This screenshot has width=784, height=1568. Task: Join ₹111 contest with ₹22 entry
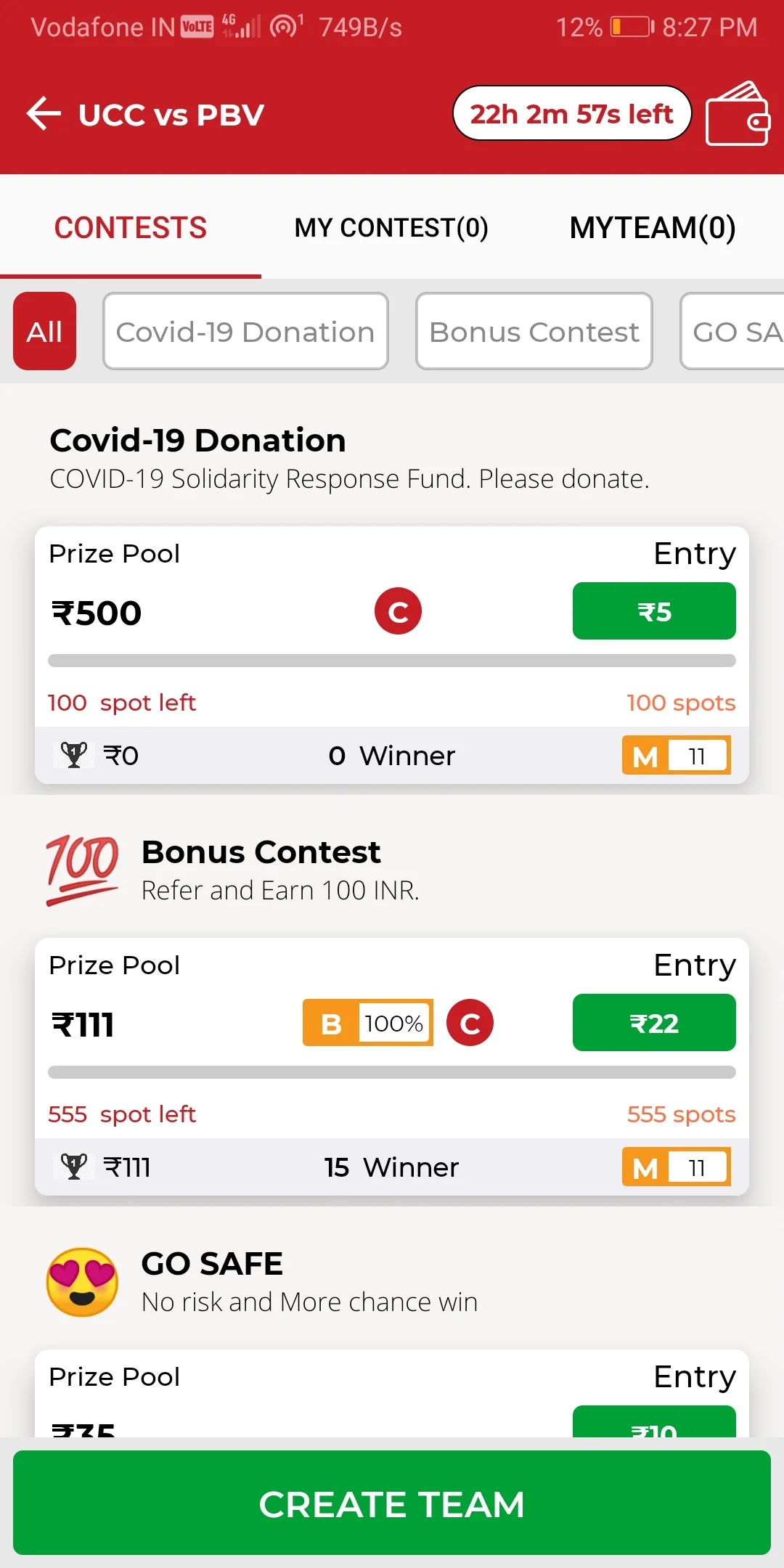tap(653, 1023)
